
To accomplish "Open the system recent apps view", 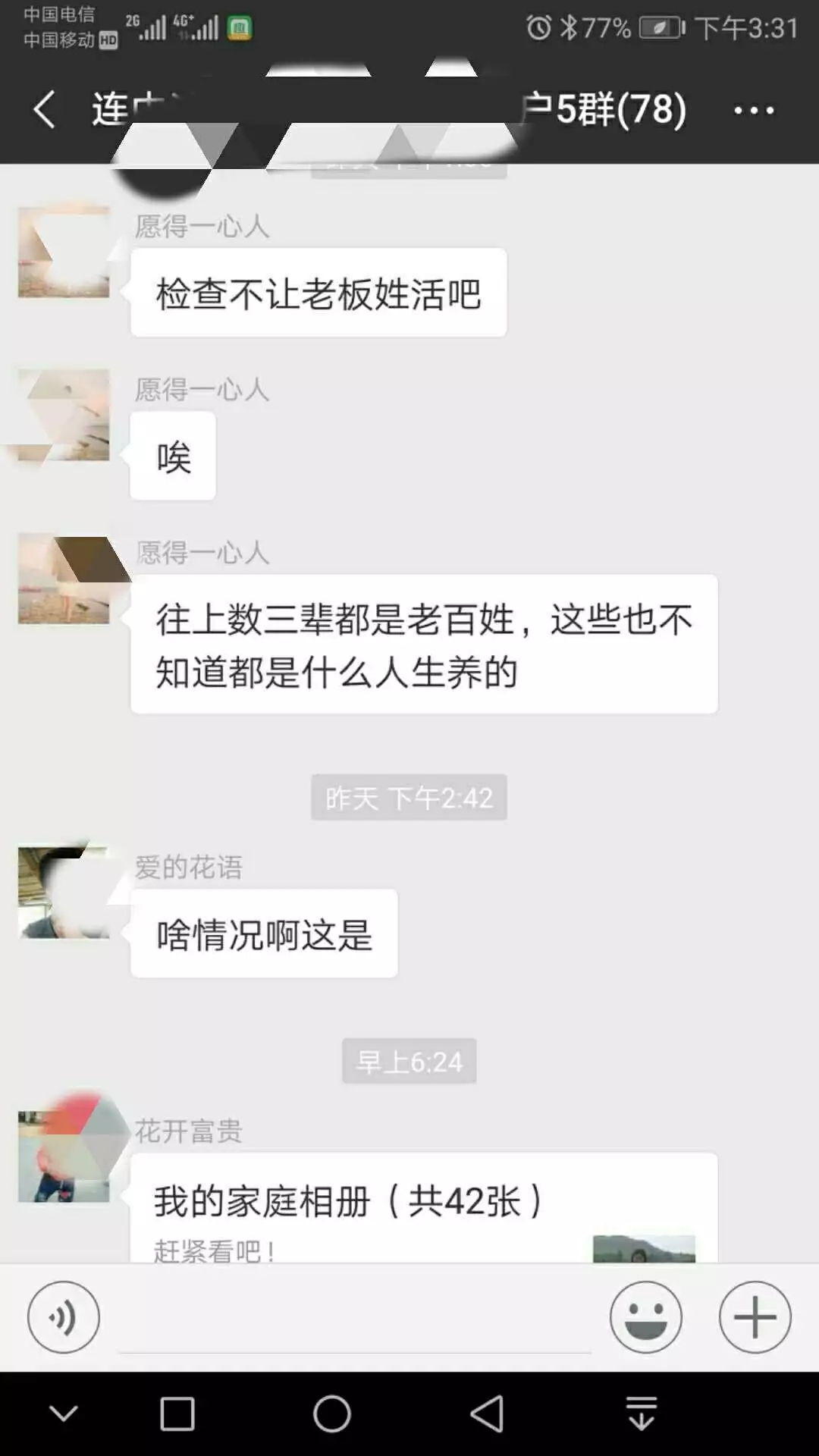I will pos(177,1414).
